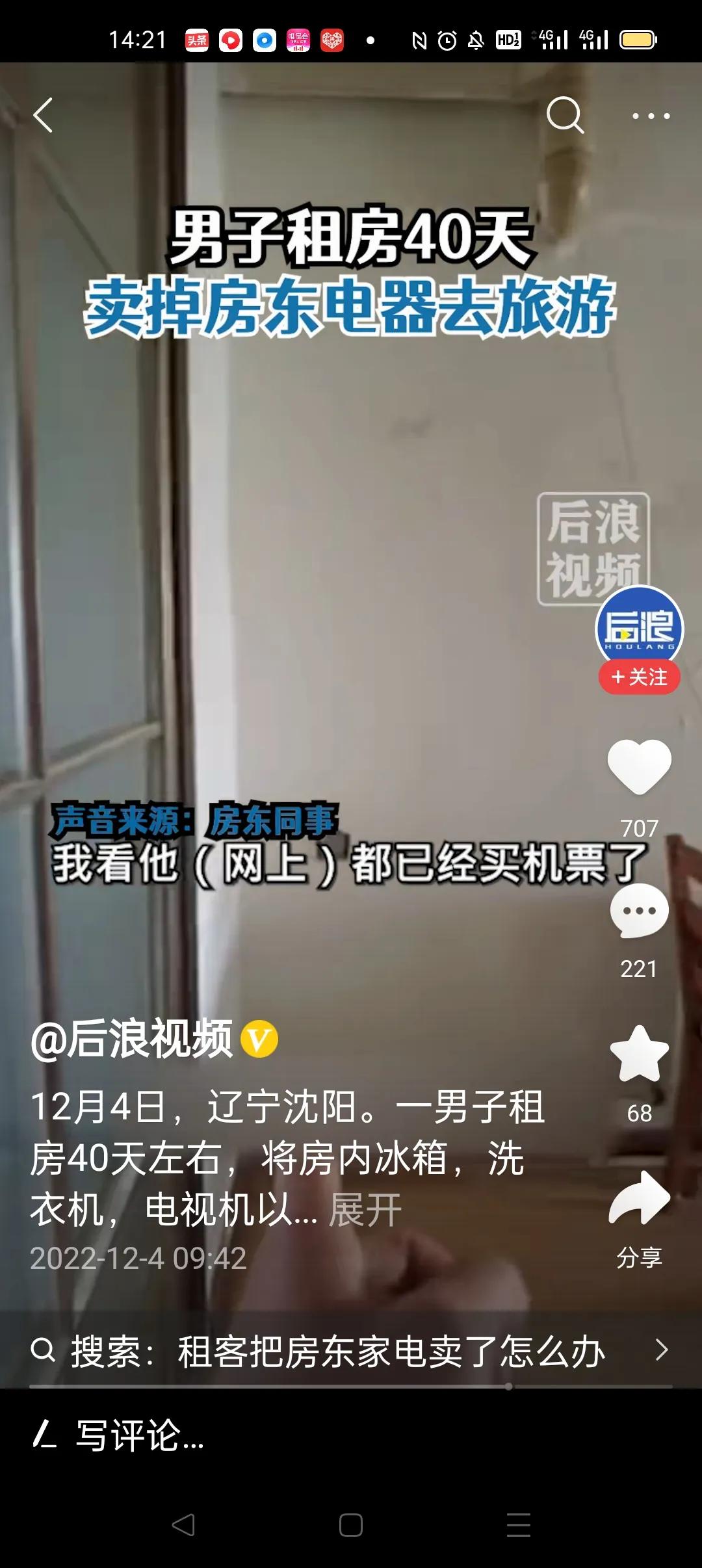
Task: Open recent apps from navigation bar
Action: click(519, 1525)
